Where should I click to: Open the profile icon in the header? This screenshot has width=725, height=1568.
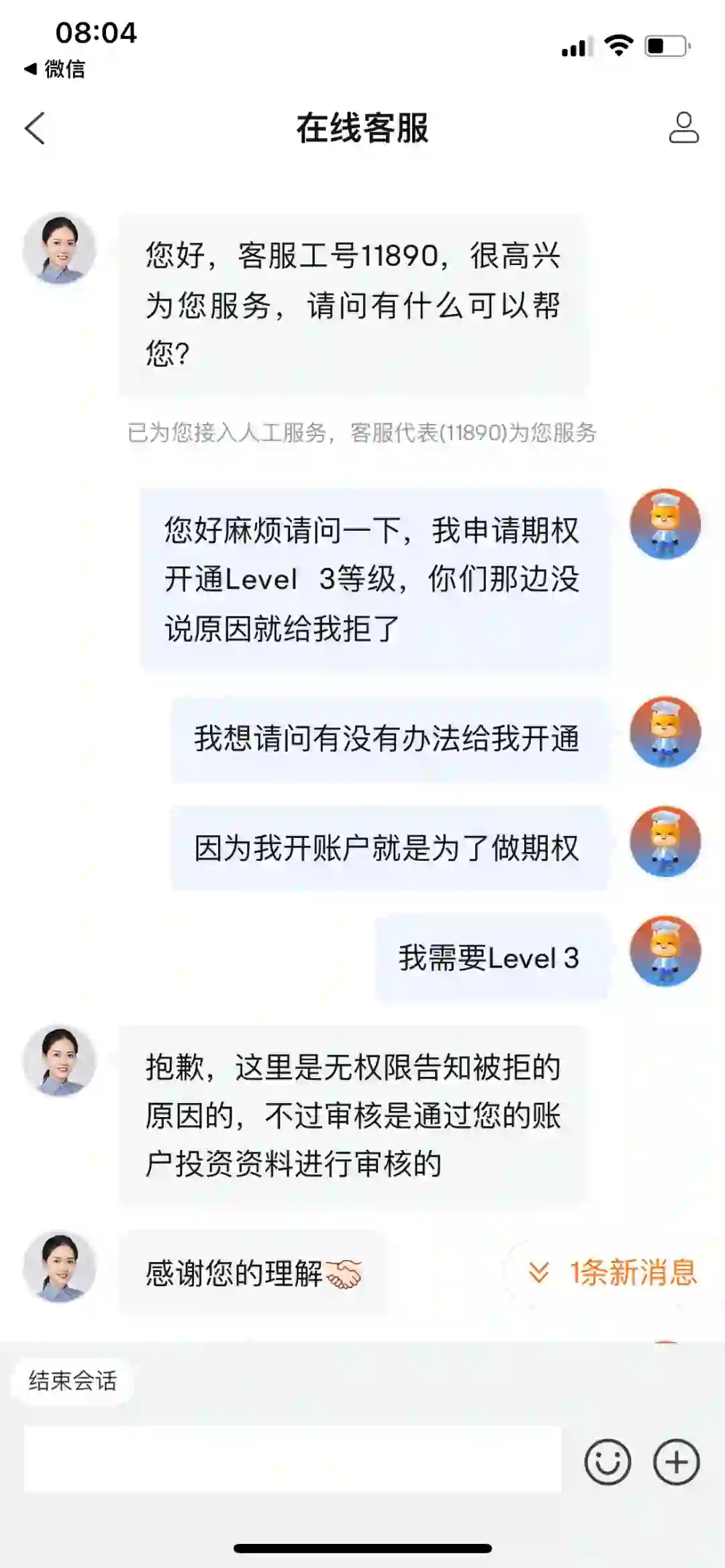click(x=683, y=127)
